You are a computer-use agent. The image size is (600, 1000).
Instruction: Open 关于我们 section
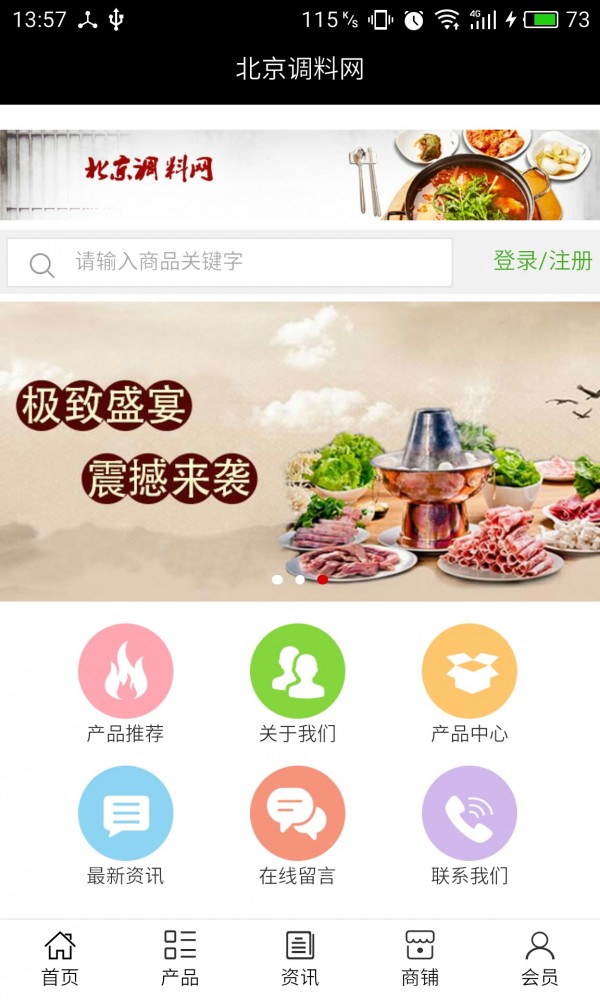point(297,671)
